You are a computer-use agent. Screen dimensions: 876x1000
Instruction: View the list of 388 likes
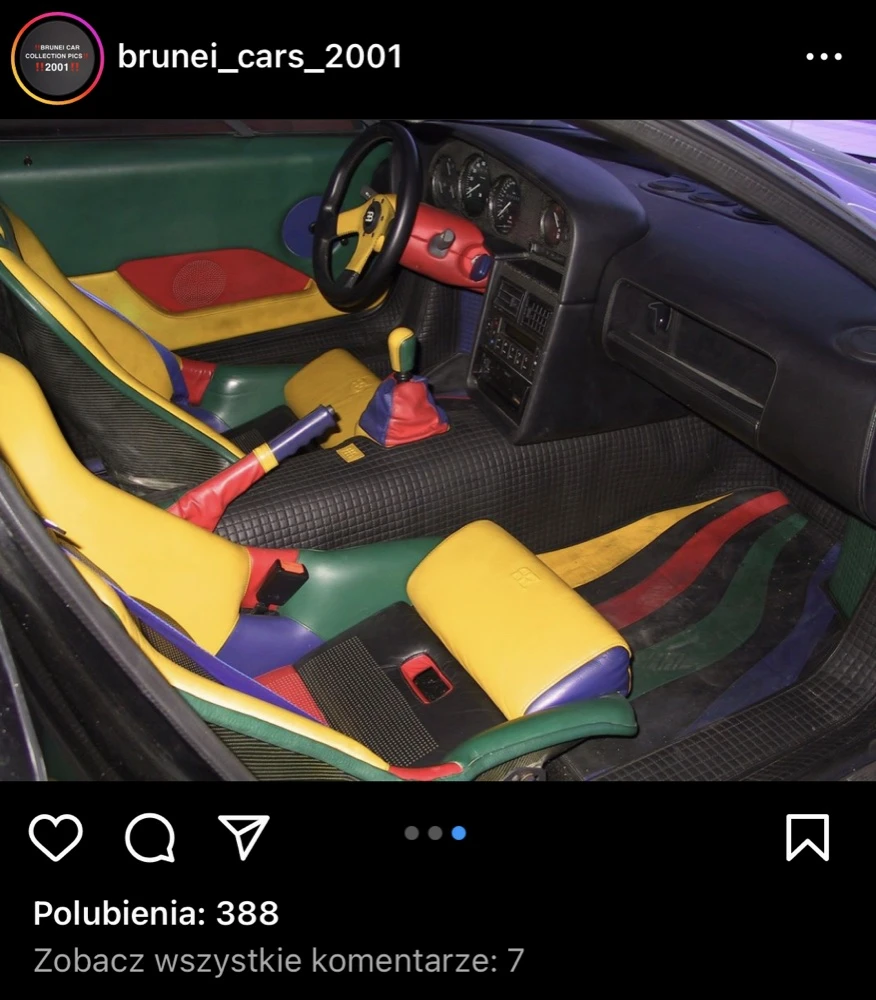tap(156, 912)
